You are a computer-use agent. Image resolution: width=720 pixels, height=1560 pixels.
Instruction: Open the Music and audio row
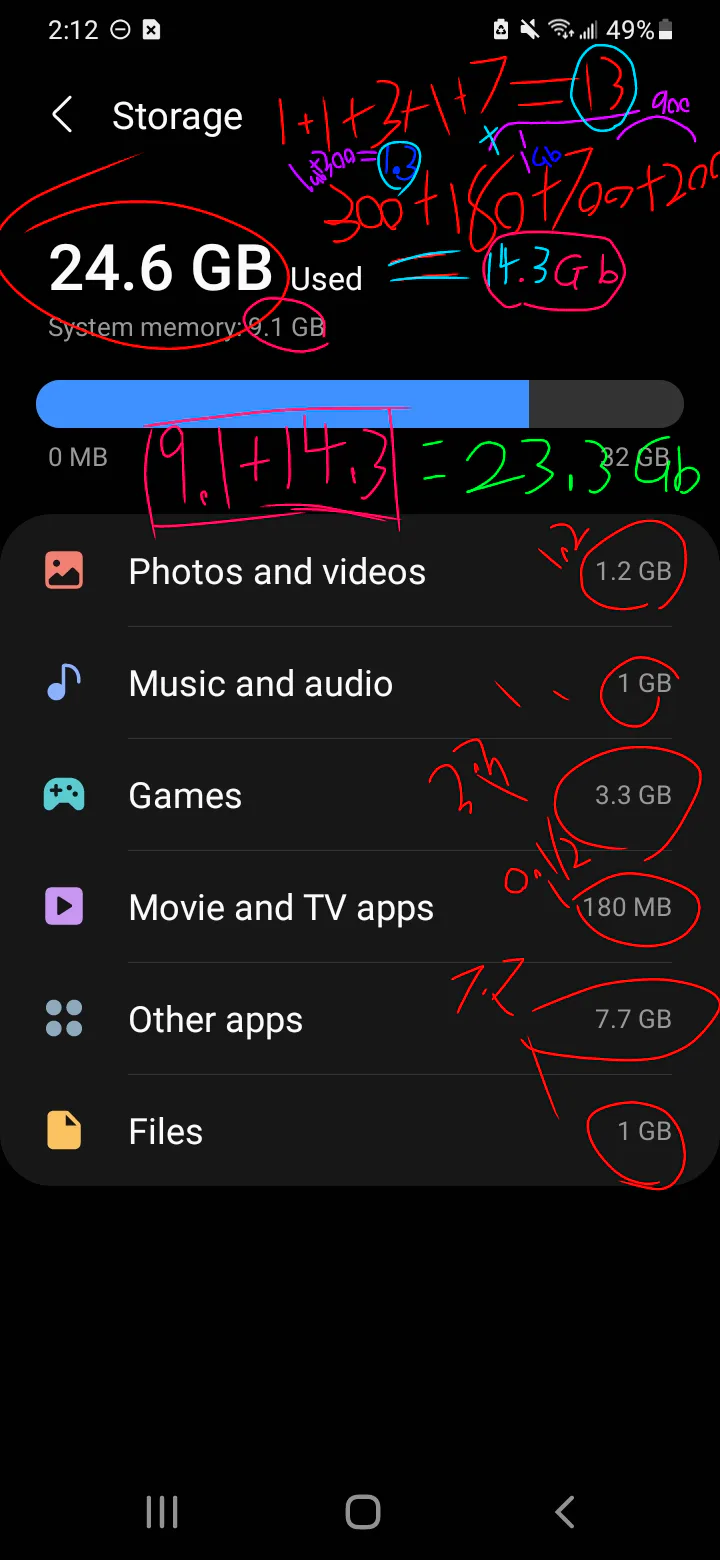261,684
